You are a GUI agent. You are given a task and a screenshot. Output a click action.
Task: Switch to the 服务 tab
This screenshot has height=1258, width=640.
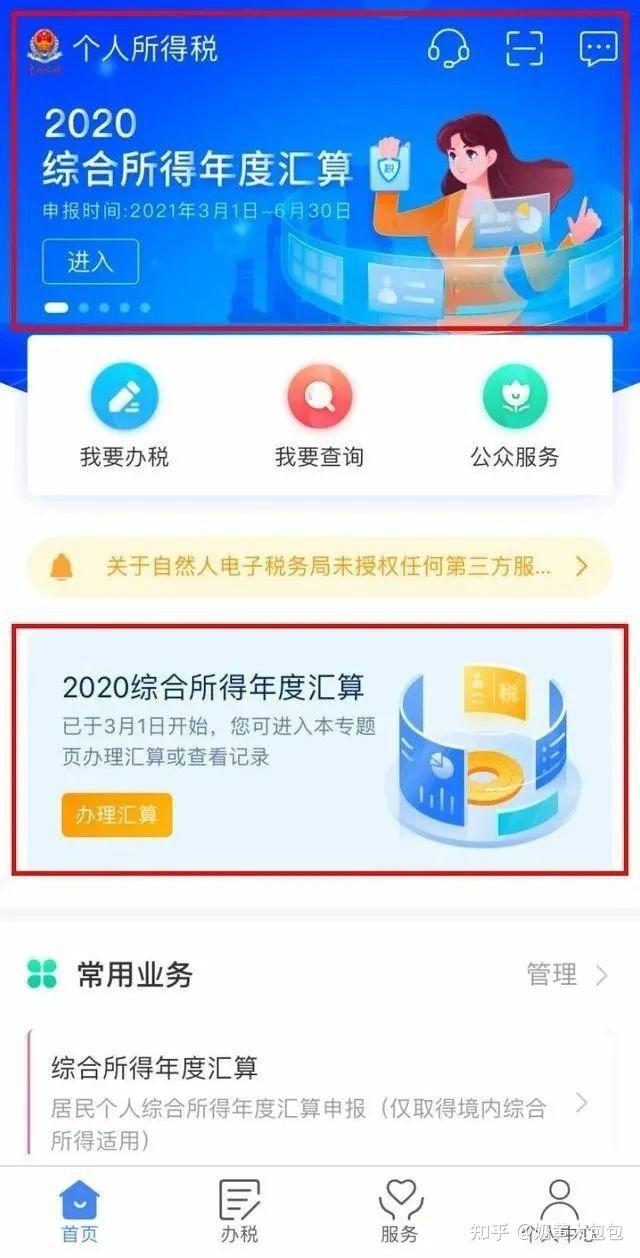(x=399, y=1211)
